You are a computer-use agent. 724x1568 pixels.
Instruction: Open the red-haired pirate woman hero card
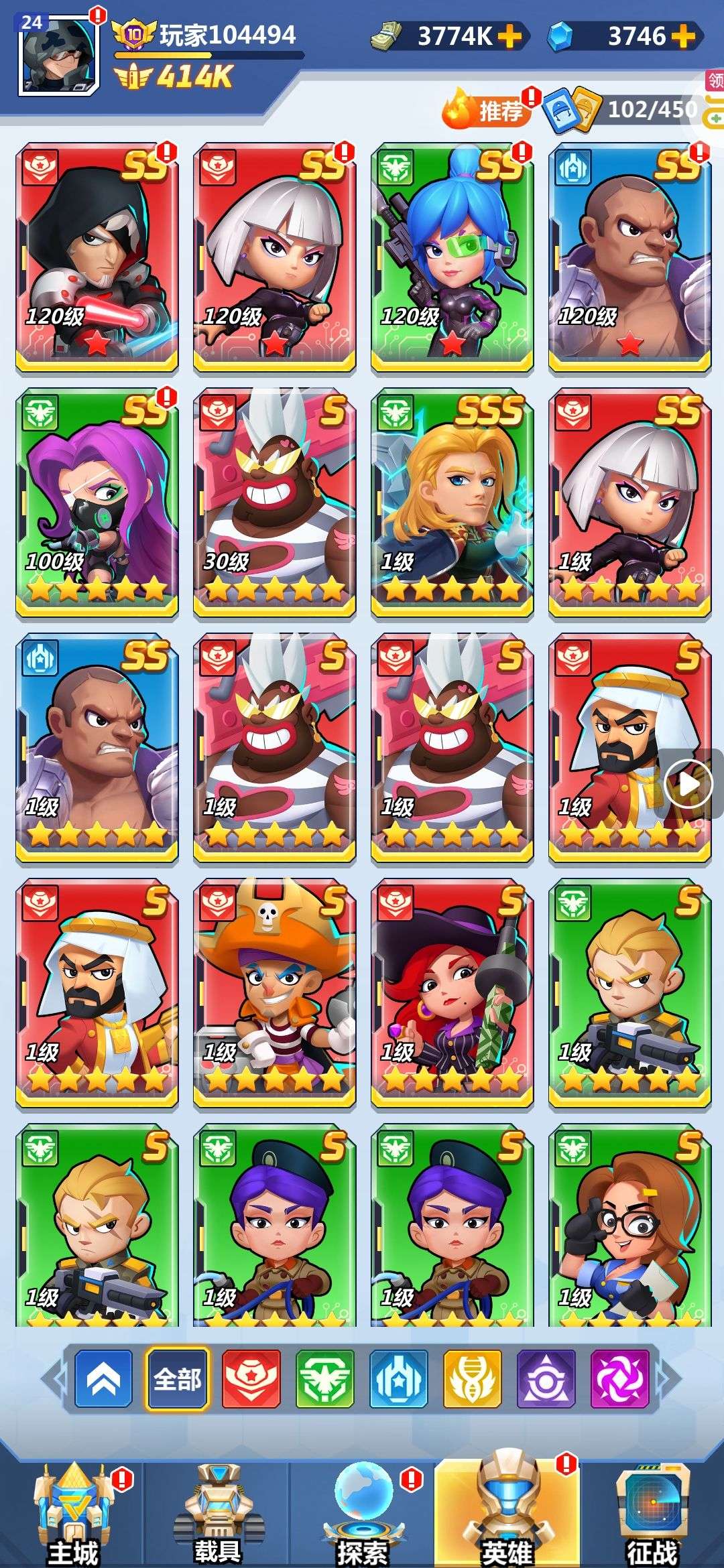[452, 992]
